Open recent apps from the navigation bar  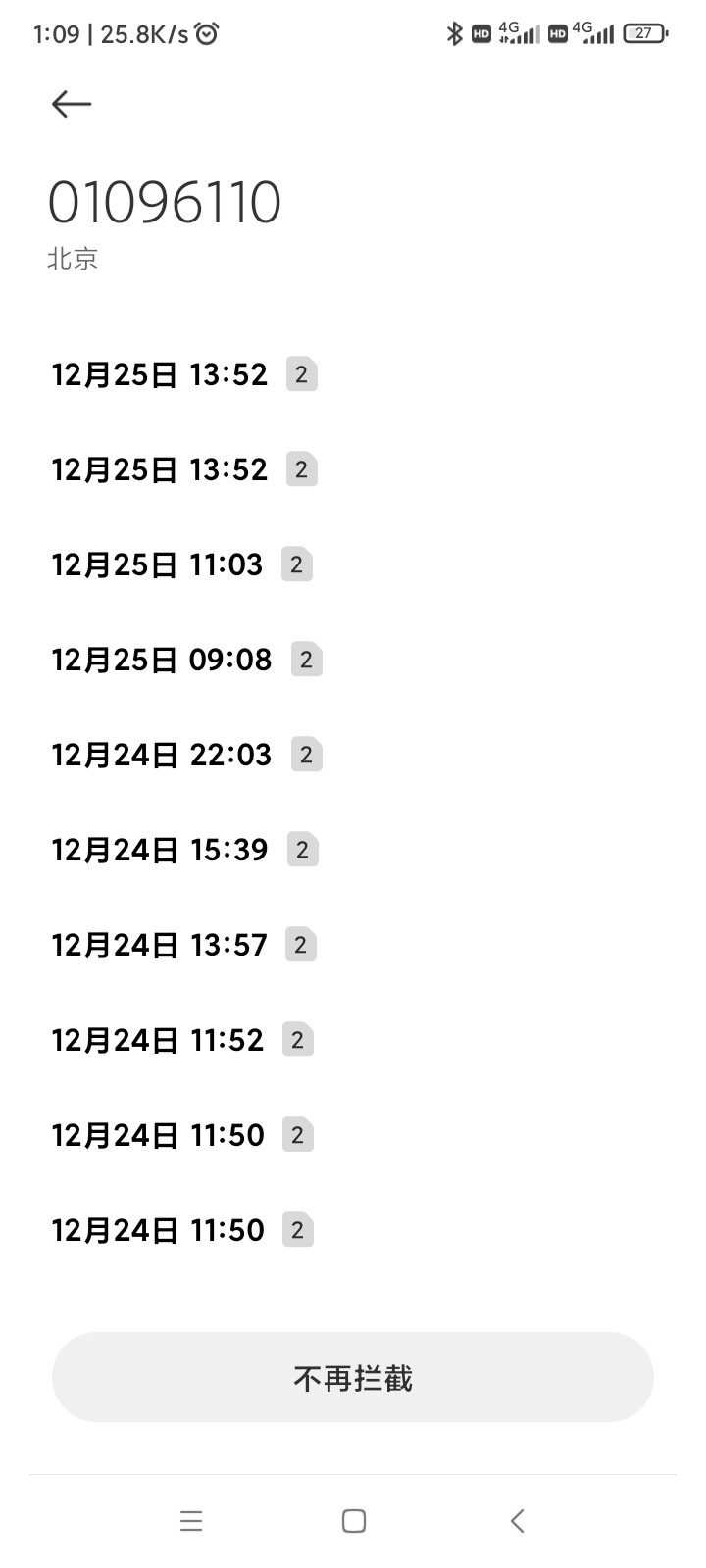(191, 1521)
